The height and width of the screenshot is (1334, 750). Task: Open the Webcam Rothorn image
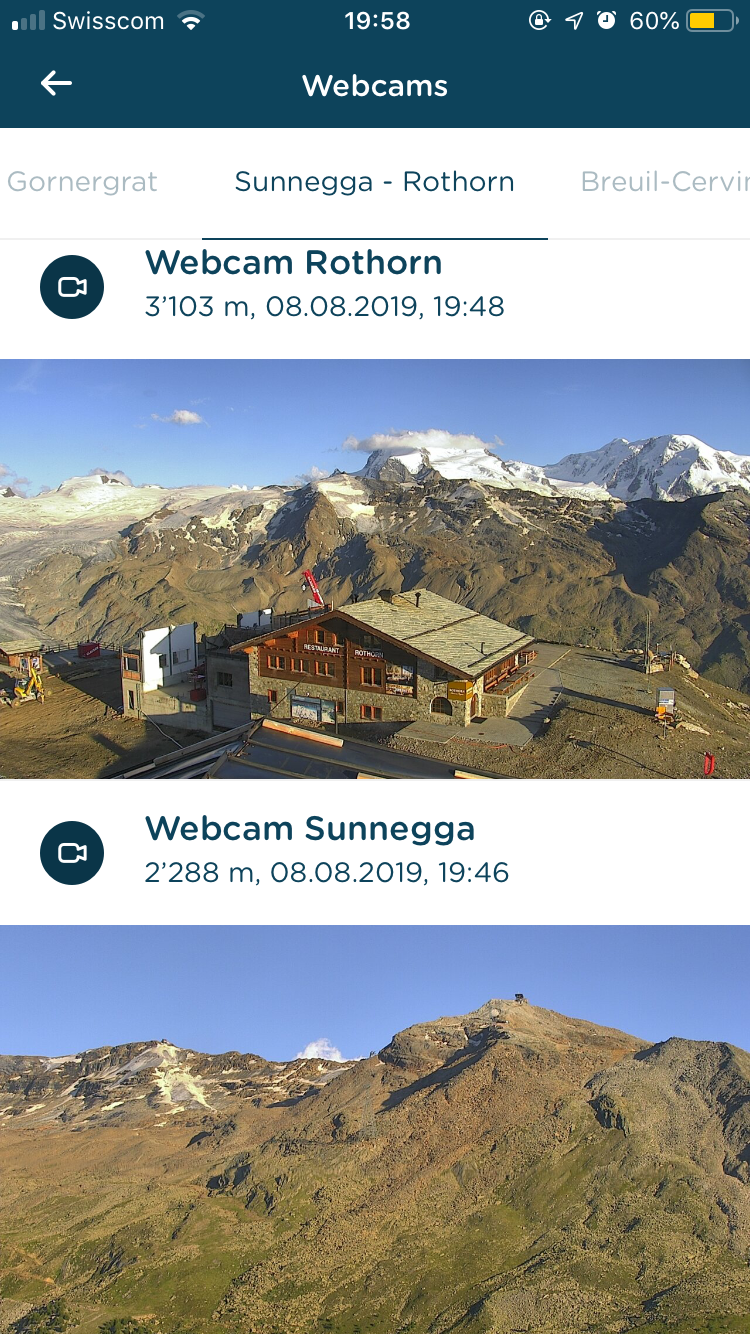tap(375, 568)
